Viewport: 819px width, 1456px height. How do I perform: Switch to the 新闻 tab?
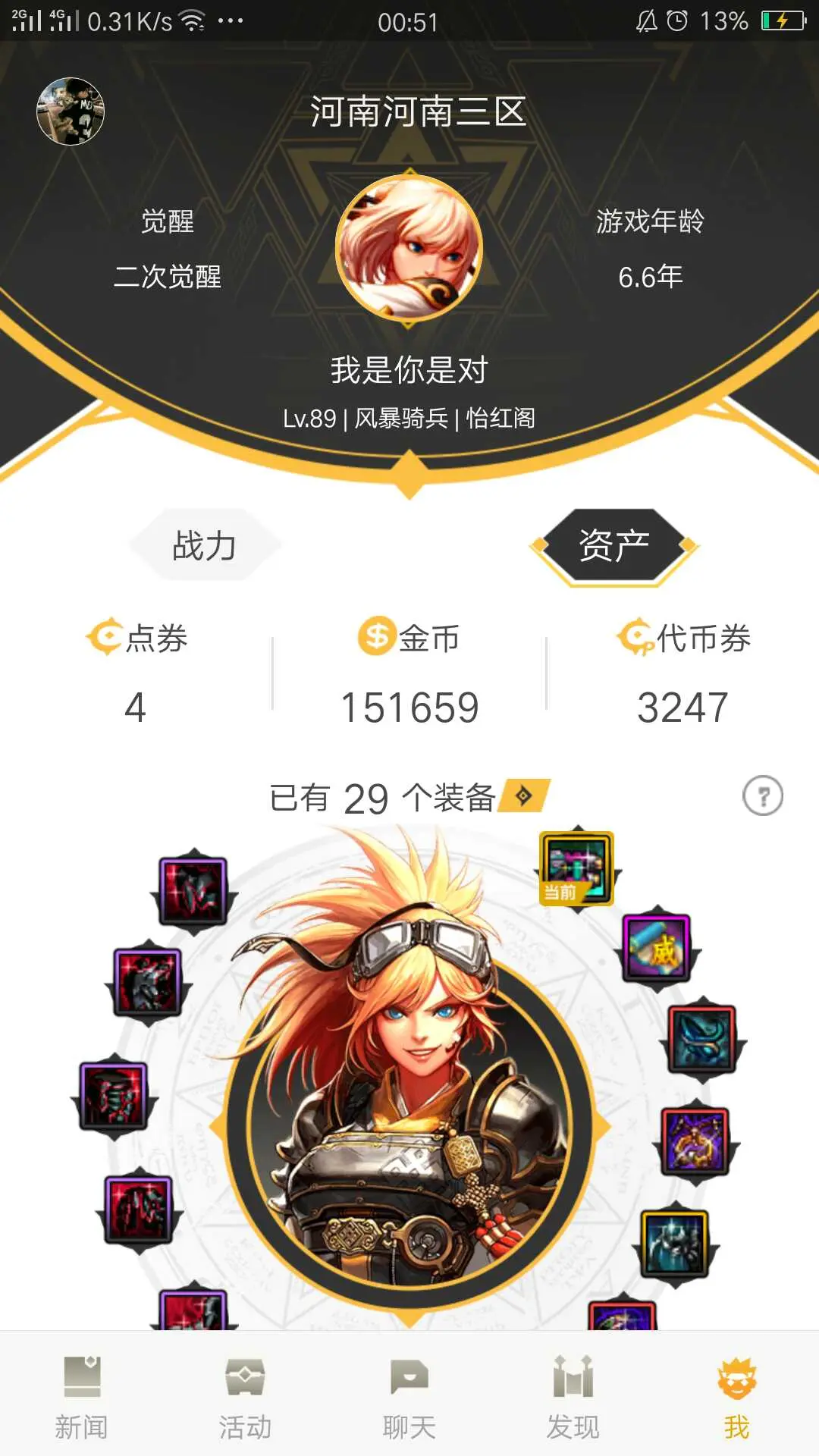coord(82,1397)
